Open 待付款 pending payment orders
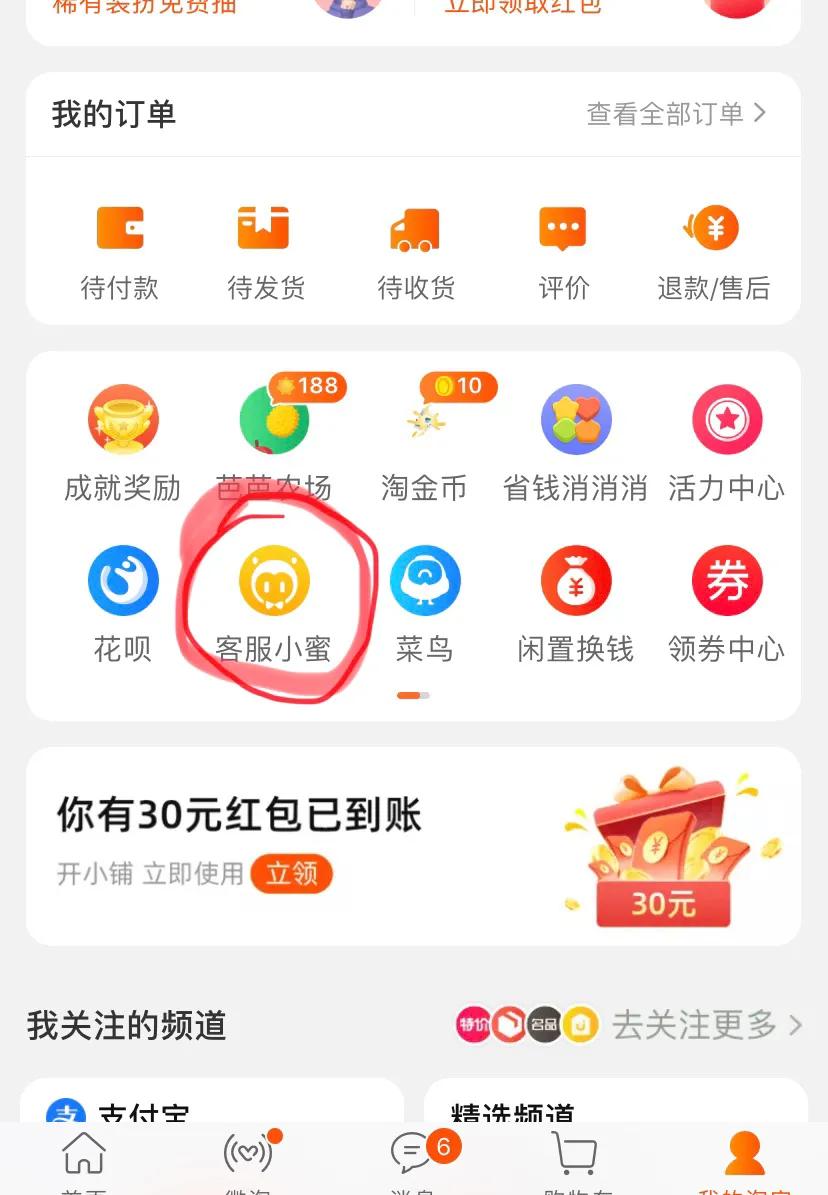The image size is (828, 1195). [120, 252]
